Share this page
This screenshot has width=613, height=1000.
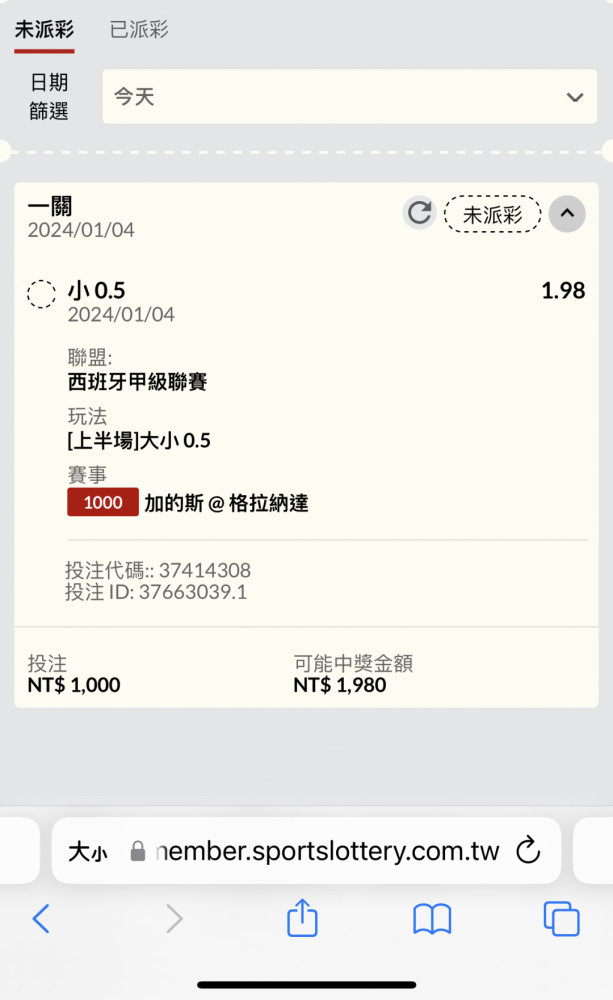[x=302, y=918]
